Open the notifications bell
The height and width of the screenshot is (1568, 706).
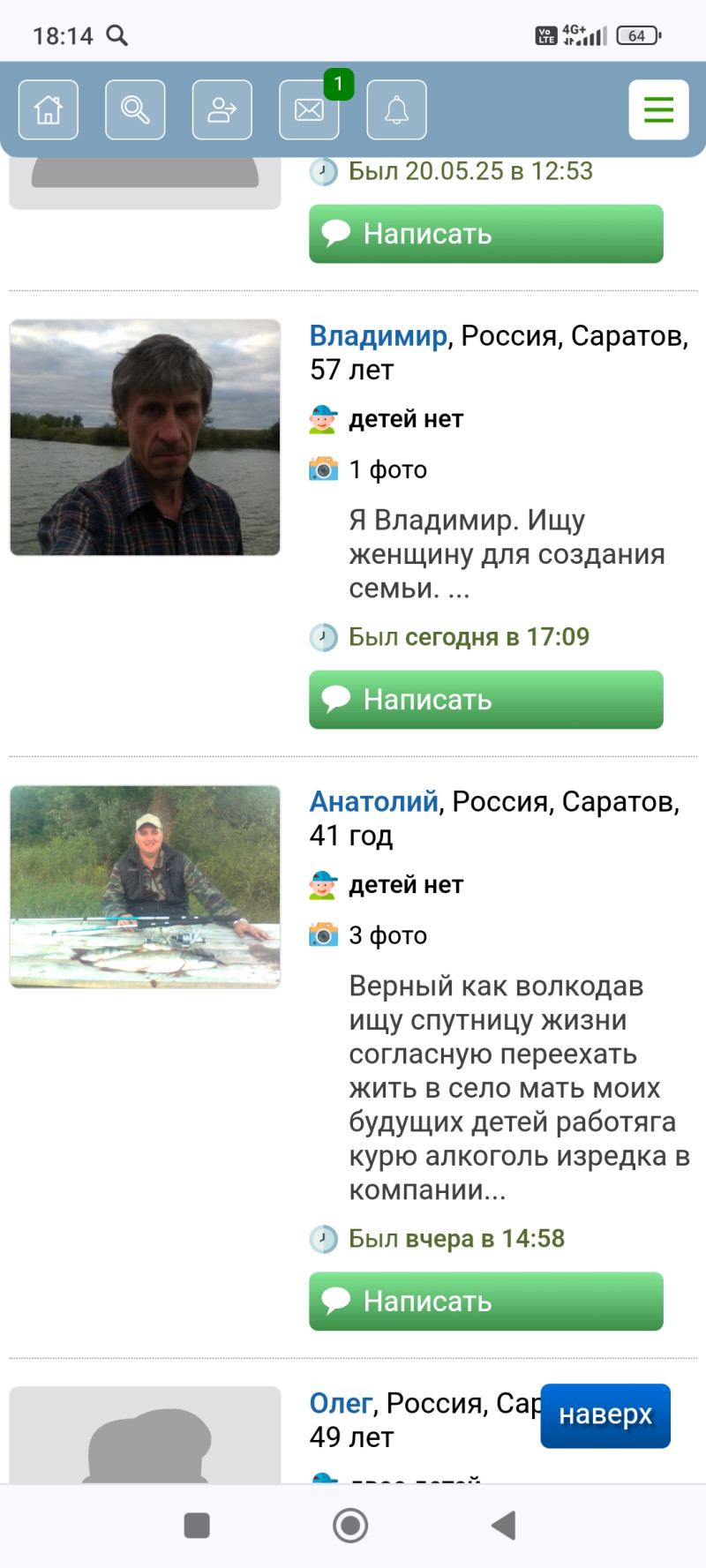[x=396, y=109]
